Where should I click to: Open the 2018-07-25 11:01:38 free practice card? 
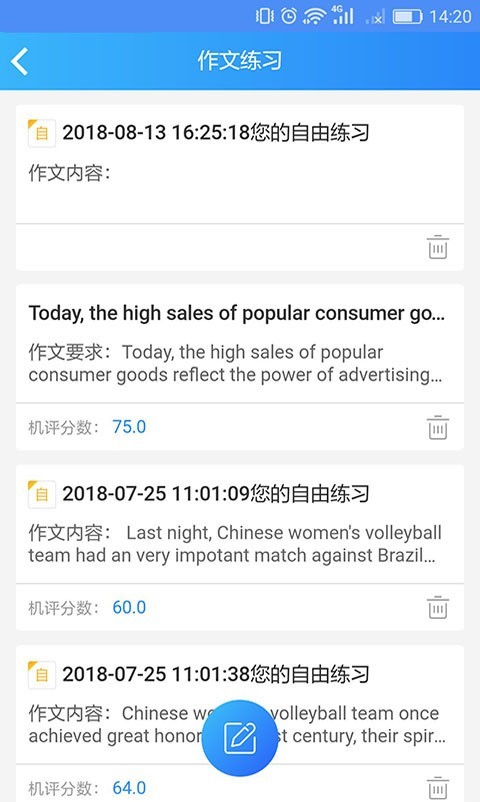[x=239, y=705]
